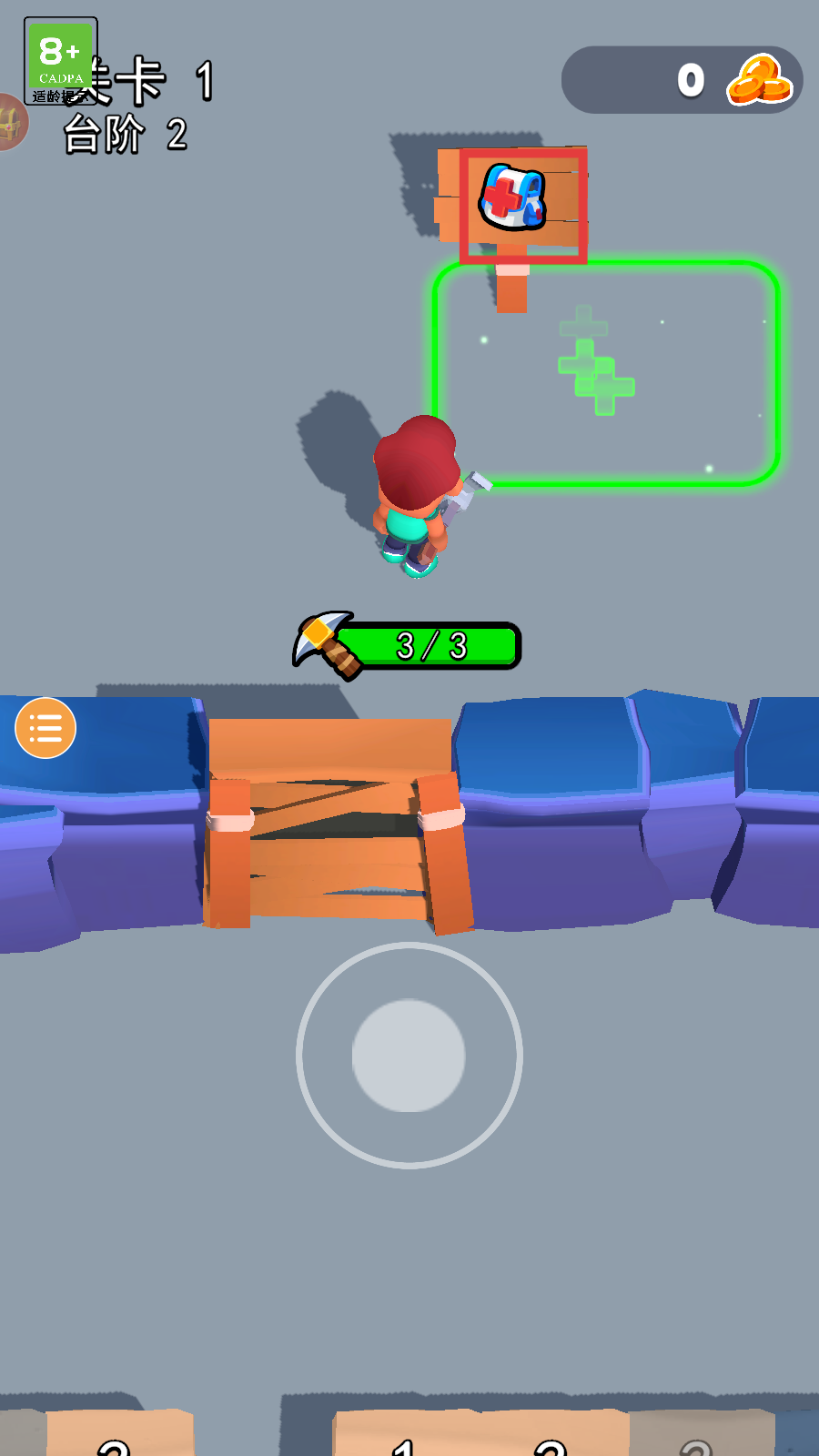Open the orange list menu button

click(45, 728)
